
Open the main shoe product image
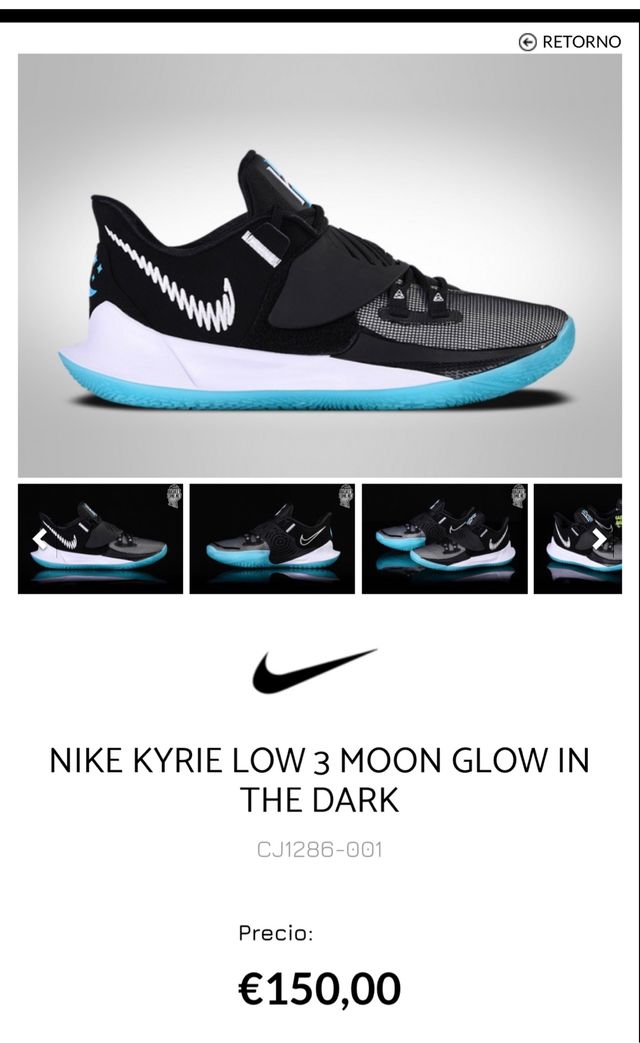tap(319, 265)
